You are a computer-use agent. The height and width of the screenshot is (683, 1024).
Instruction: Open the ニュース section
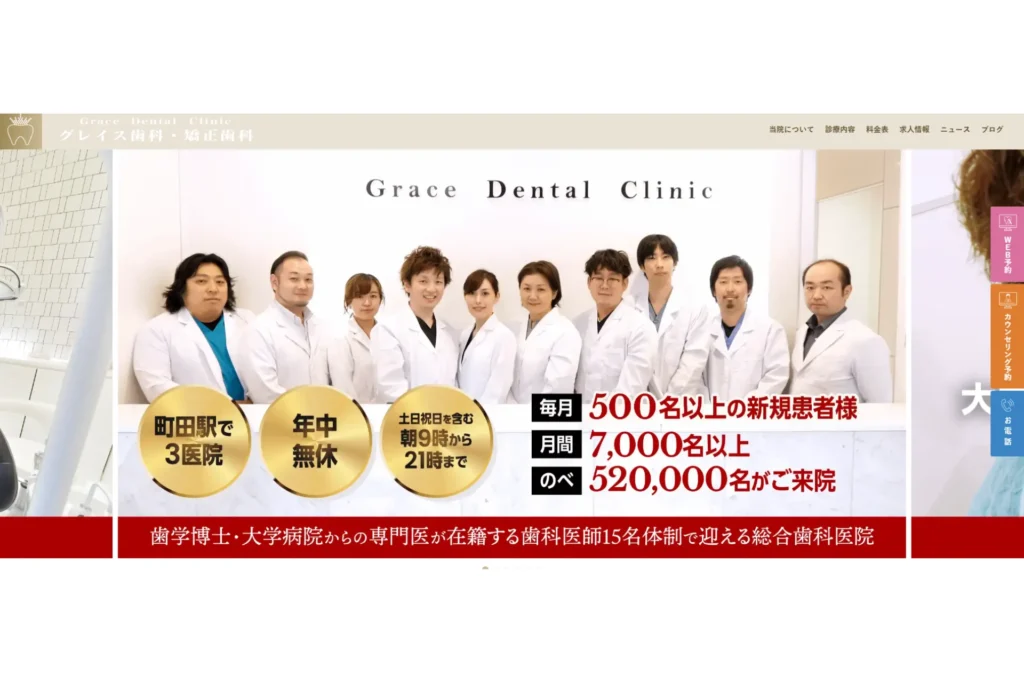pos(955,130)
